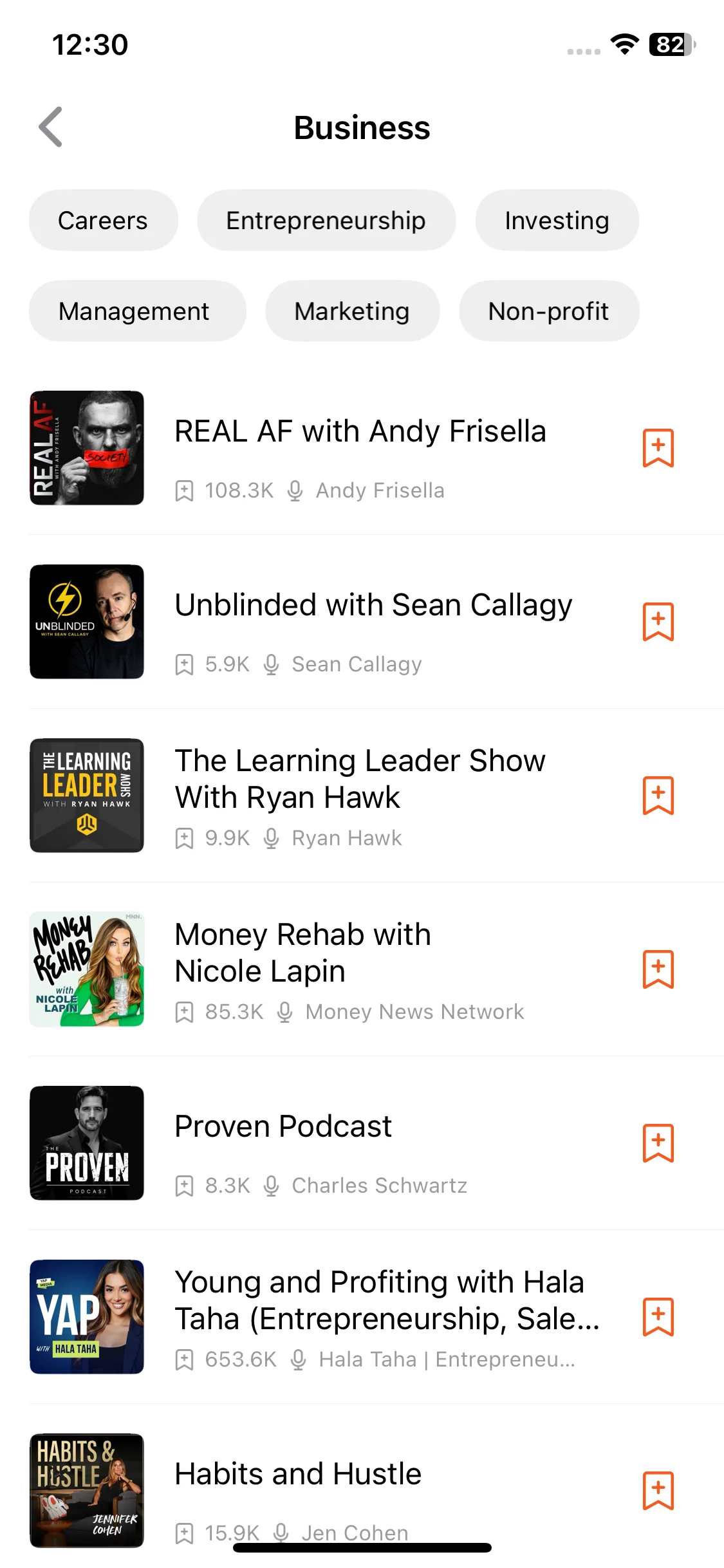Show Marketing podcasts

(352, 311)
